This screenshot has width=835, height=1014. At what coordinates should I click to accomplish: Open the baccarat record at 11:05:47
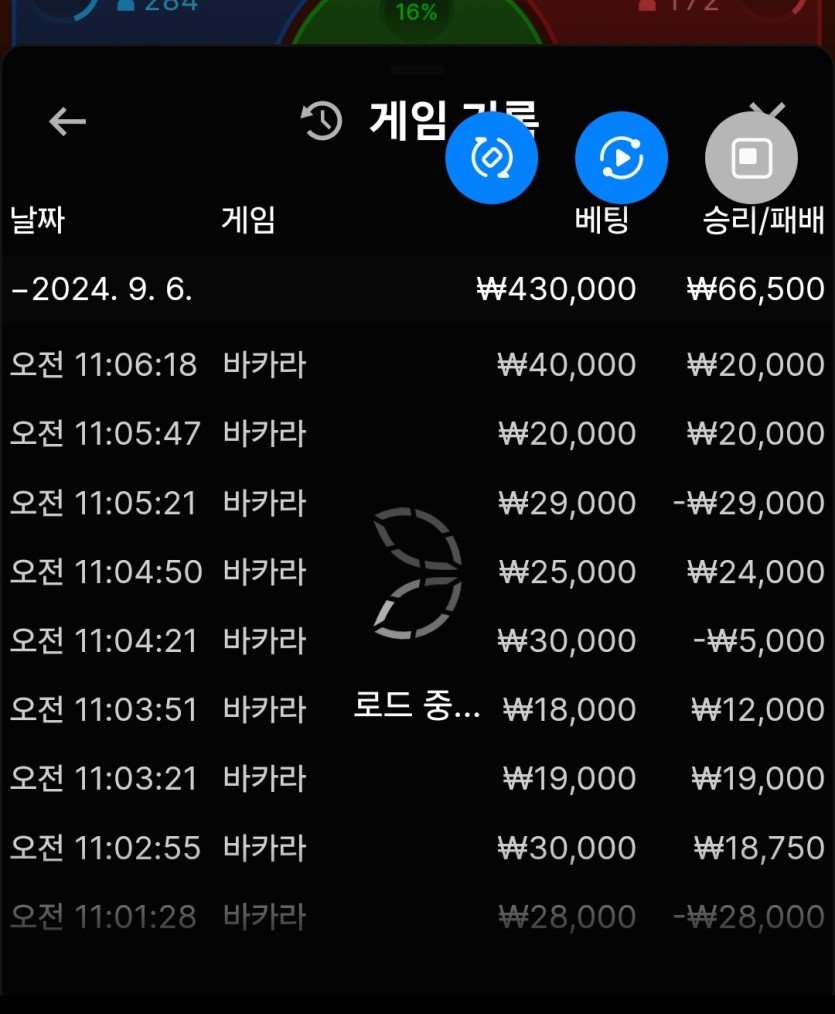pos(416,434)
